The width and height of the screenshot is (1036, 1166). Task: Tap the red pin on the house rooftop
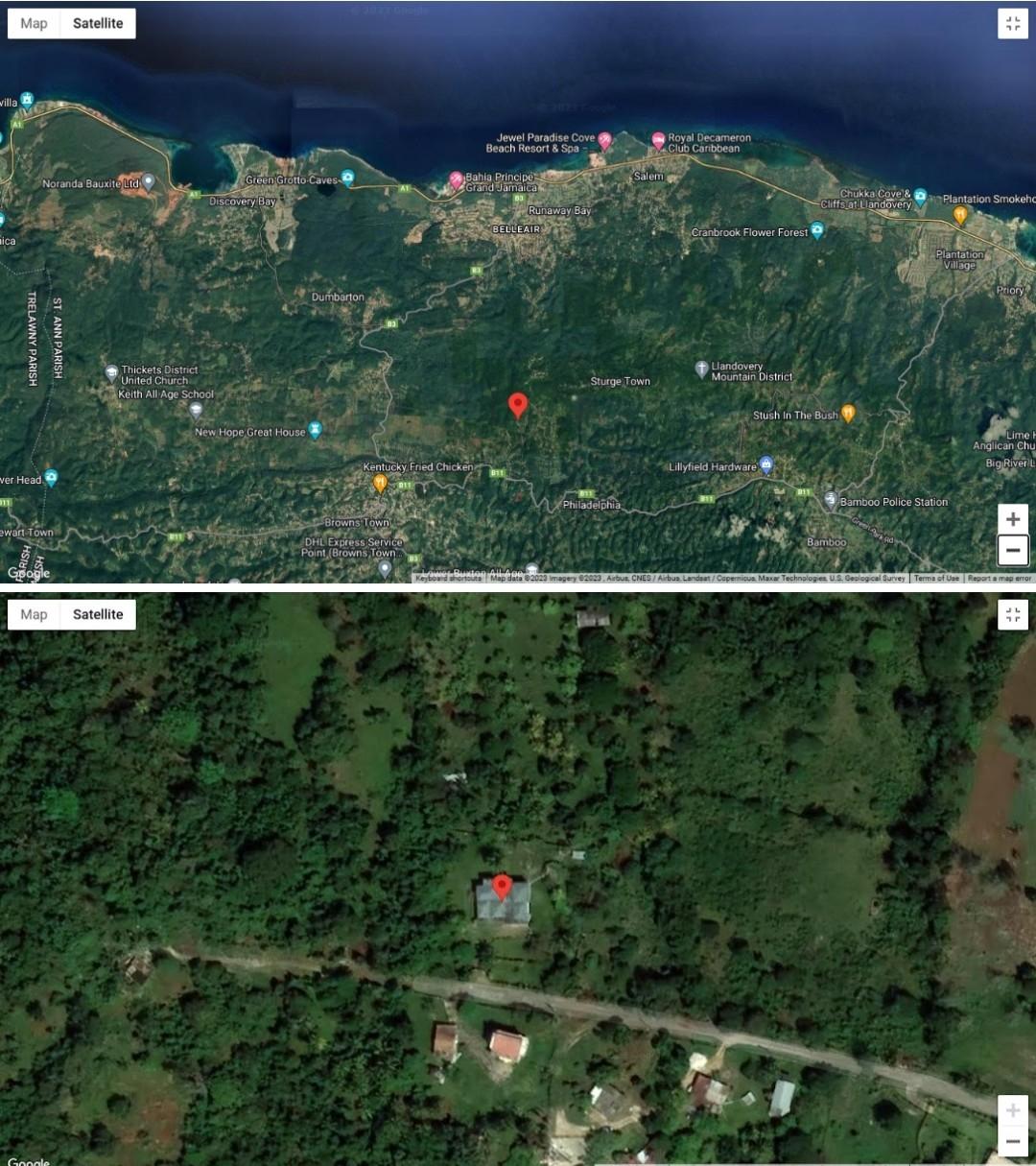(502, 887)
